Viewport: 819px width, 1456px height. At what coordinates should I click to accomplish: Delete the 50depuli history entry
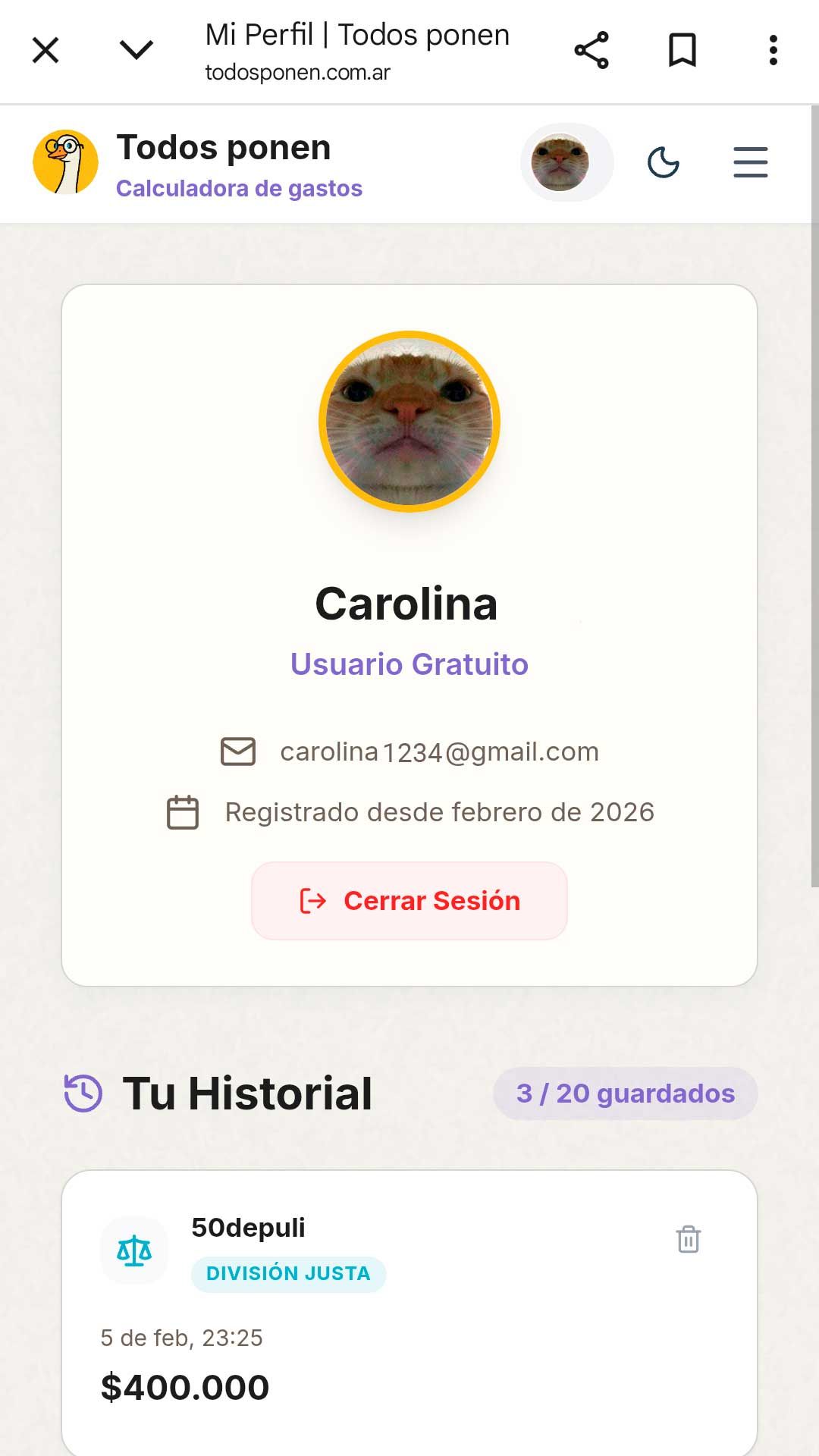pos(688,1239)
